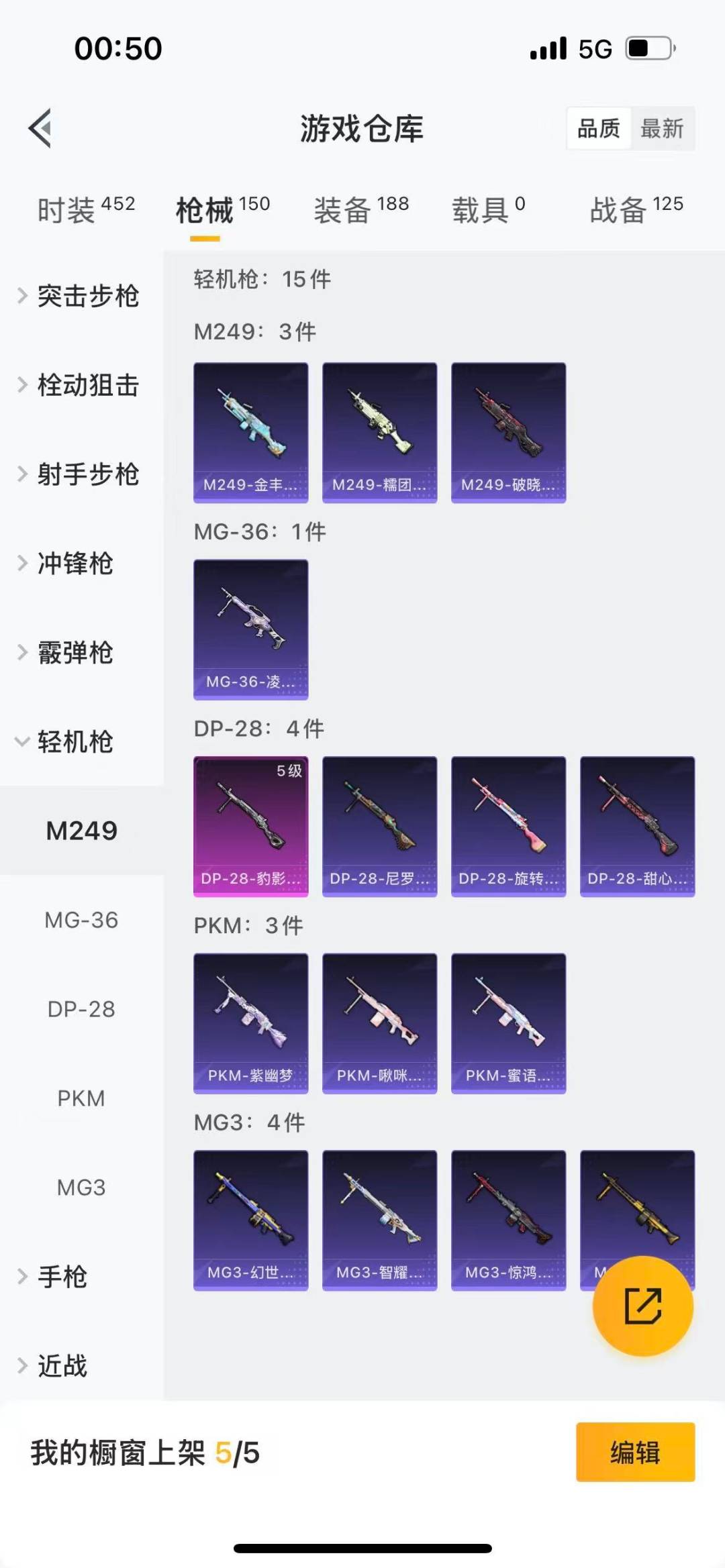Open the M249-金丰 skin tile
This screenshot has width=725, height=1568.
[251, 433]
